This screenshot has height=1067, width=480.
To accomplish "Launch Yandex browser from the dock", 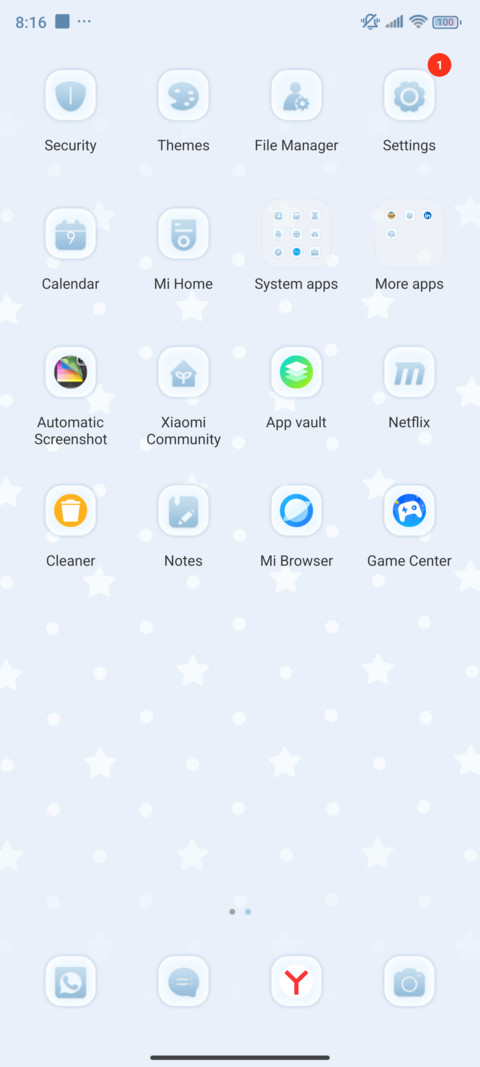I will coord(296,981).
